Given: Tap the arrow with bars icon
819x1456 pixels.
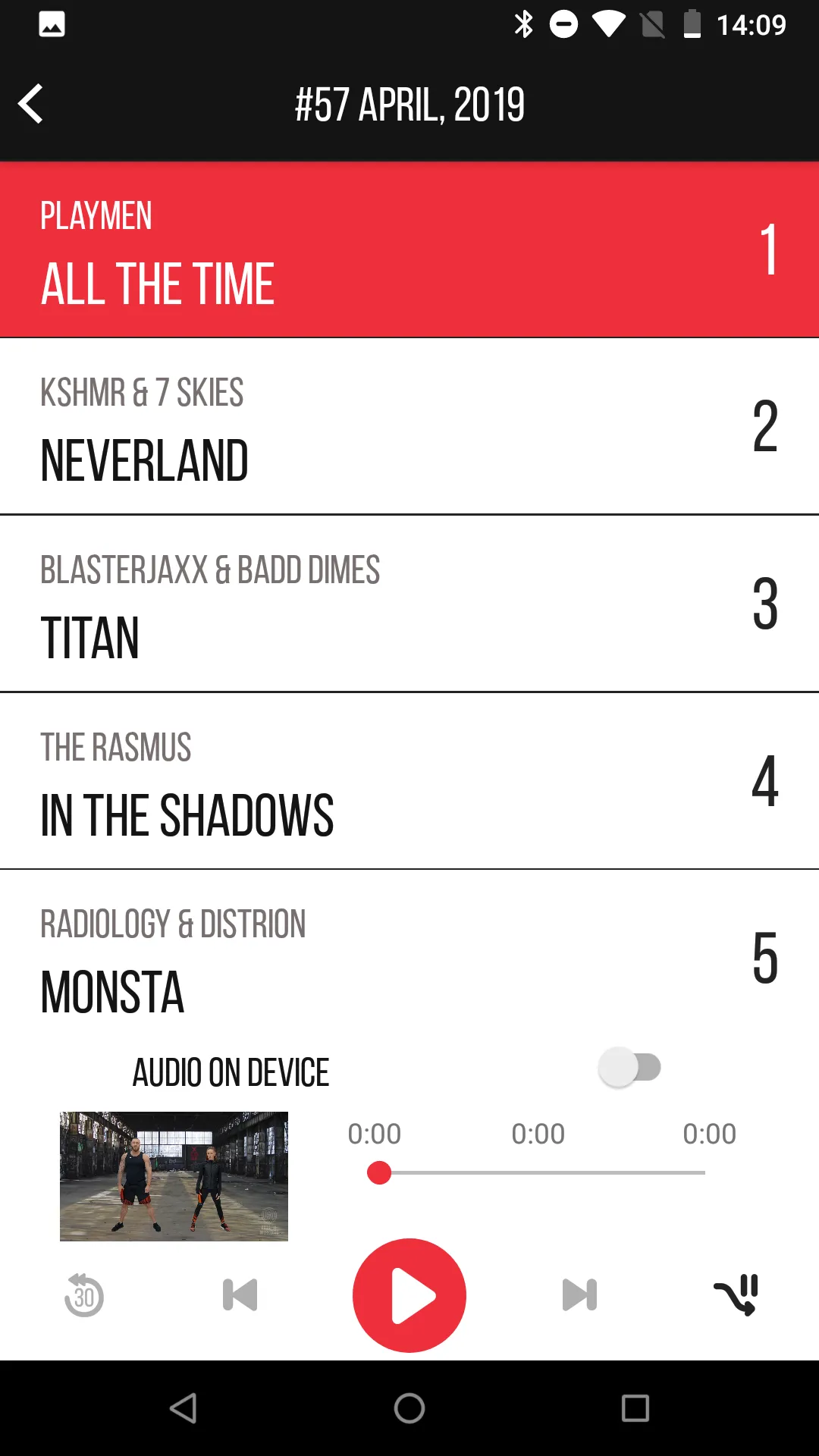Looking at the screenshot, I should pos(736,1295).
